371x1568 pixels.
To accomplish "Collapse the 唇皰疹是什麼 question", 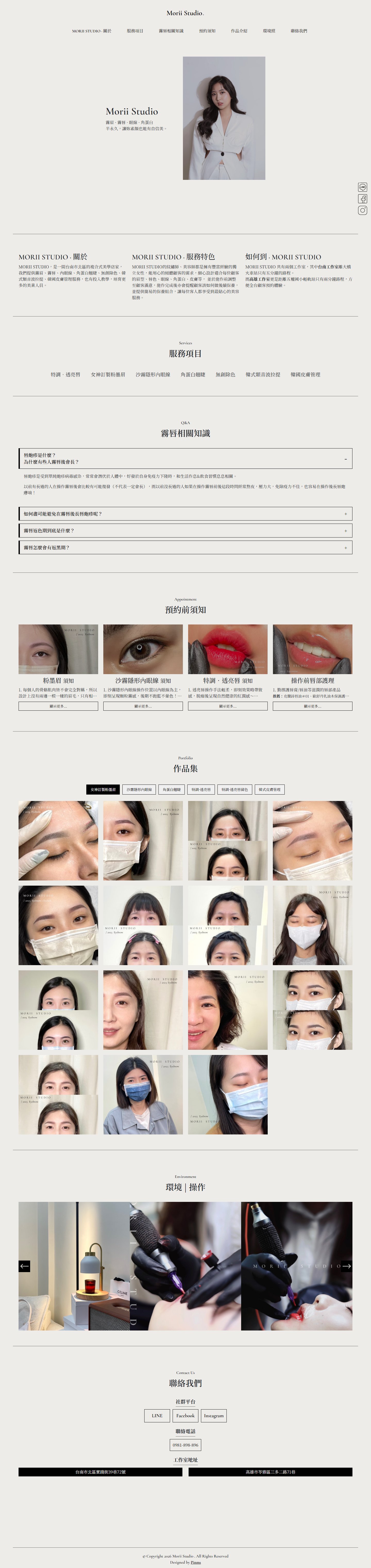I will (185, 458).
